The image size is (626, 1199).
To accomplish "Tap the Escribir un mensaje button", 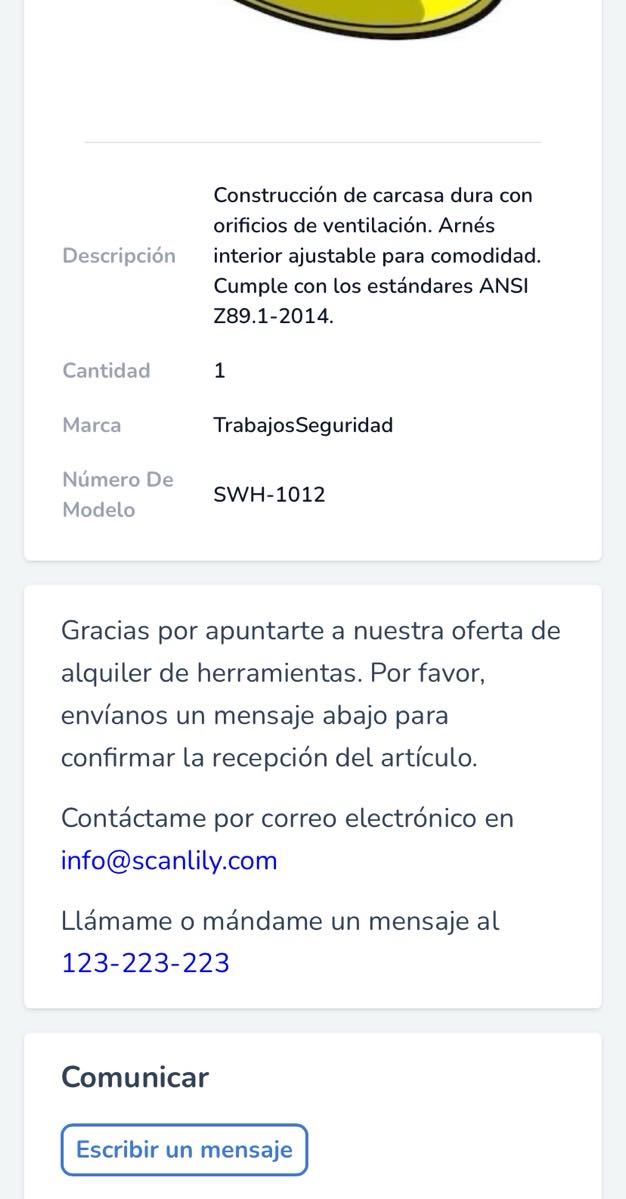I will pos(184,1150).
